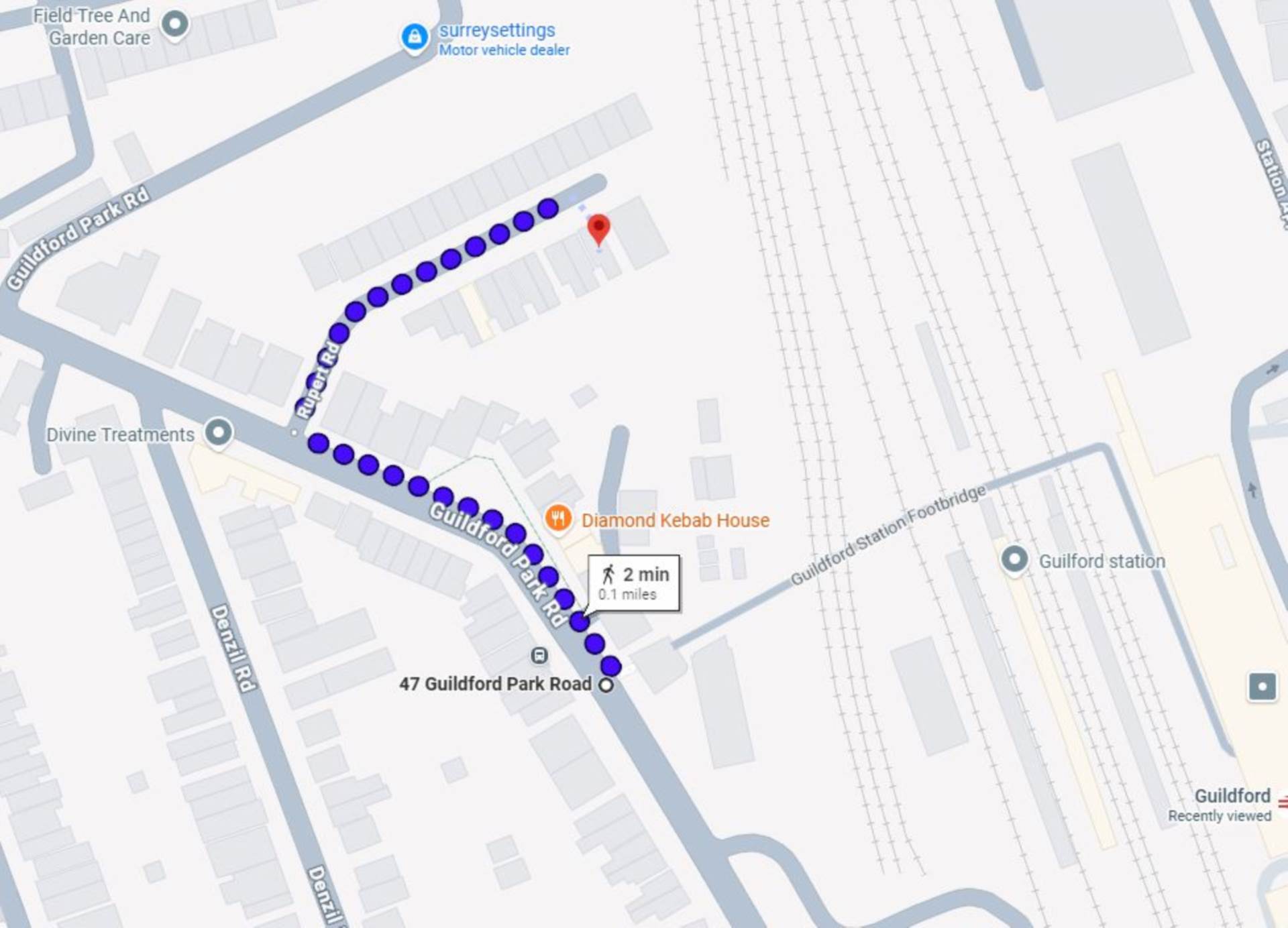Open the 2 min walking route callout
Viewport: 1288px width, 928px height.
click(x=634, y=583)
